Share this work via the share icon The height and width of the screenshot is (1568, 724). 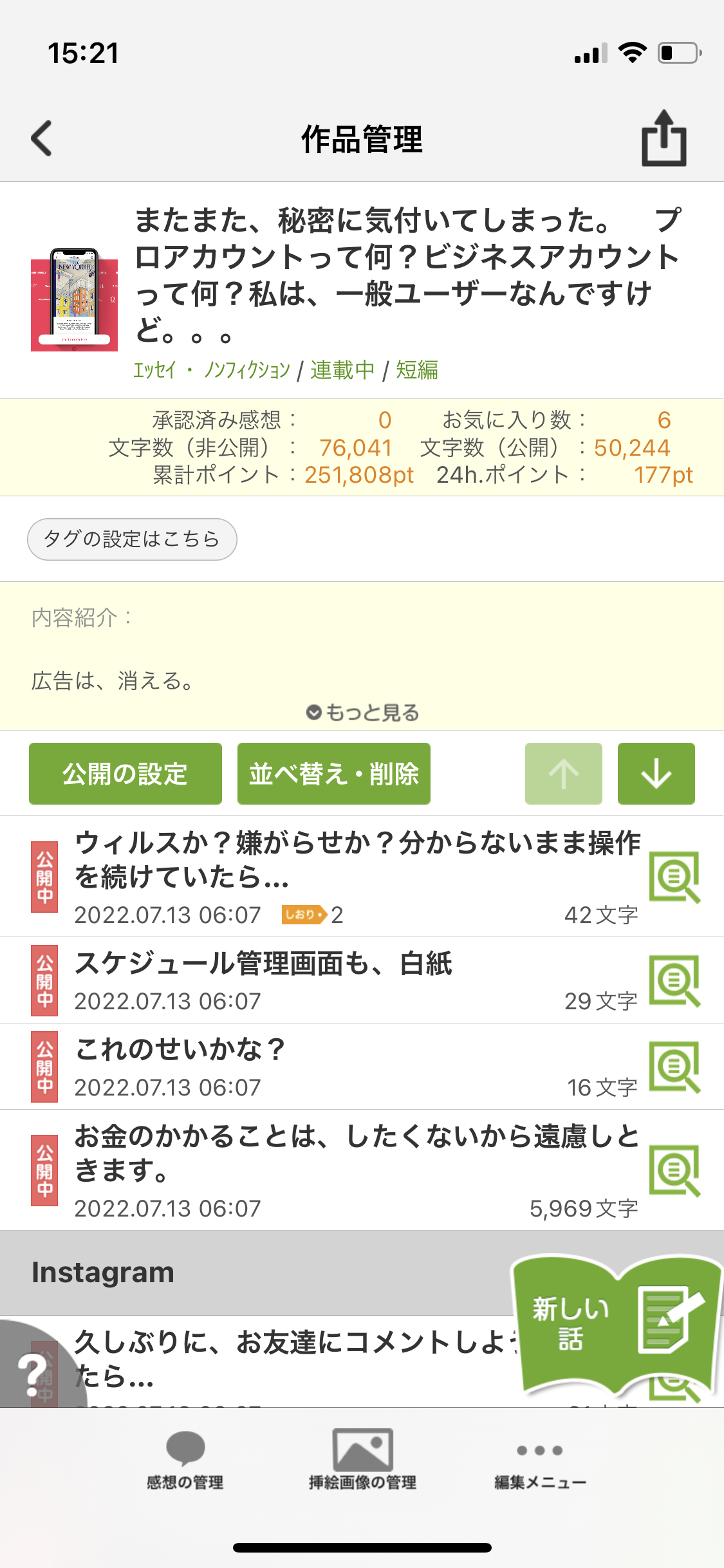pyautogui.click(x=664, y=138)
